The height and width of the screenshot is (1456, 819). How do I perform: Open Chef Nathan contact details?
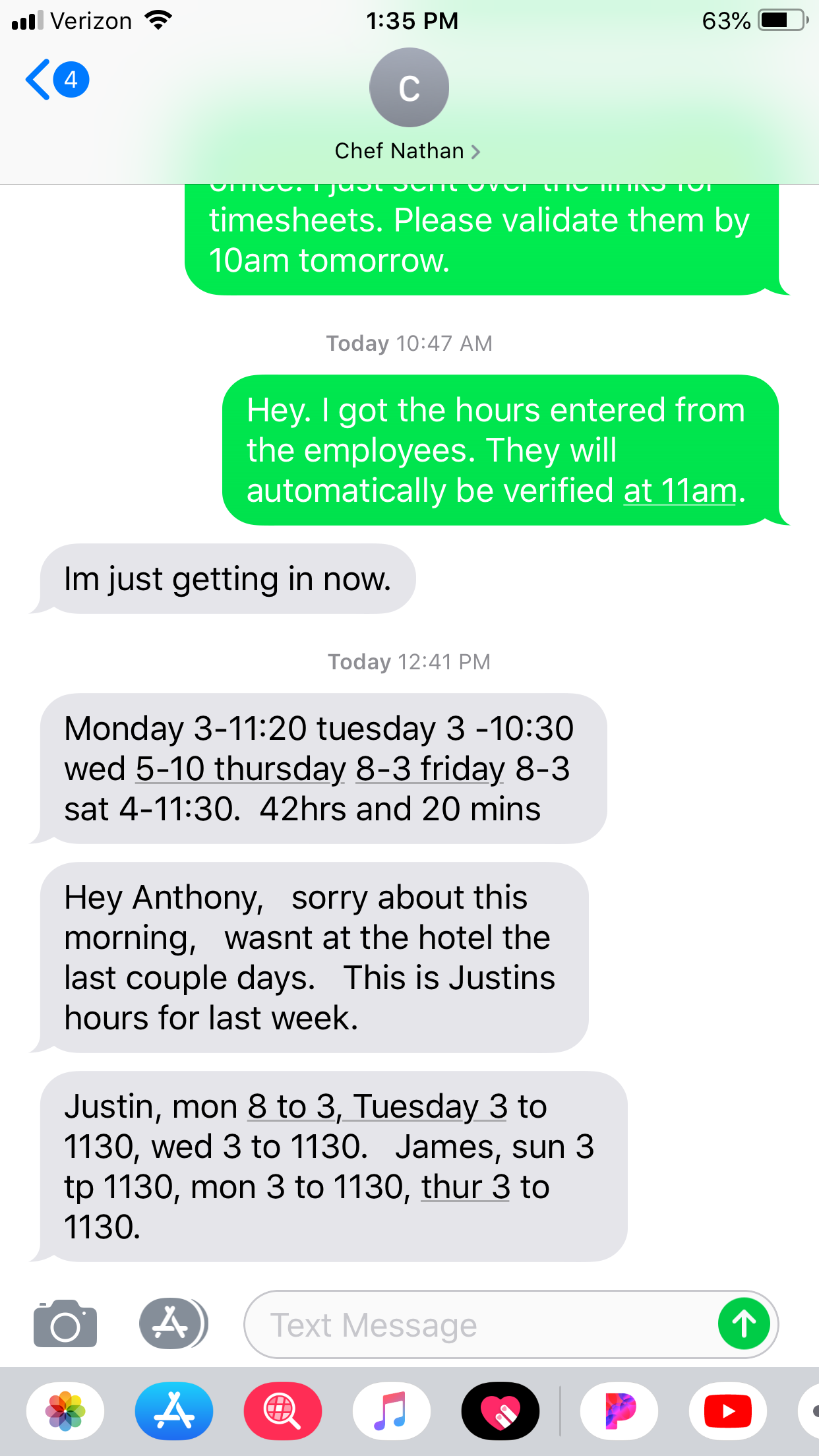[x=408, y=151]
